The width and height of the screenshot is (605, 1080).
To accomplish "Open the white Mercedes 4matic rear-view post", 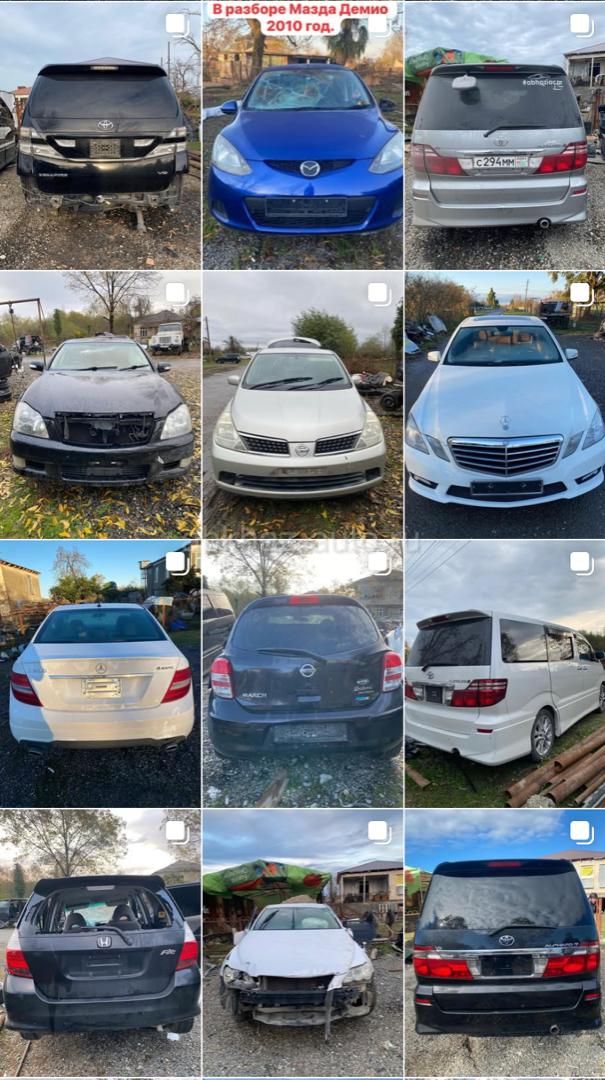I will click(101, 674).
